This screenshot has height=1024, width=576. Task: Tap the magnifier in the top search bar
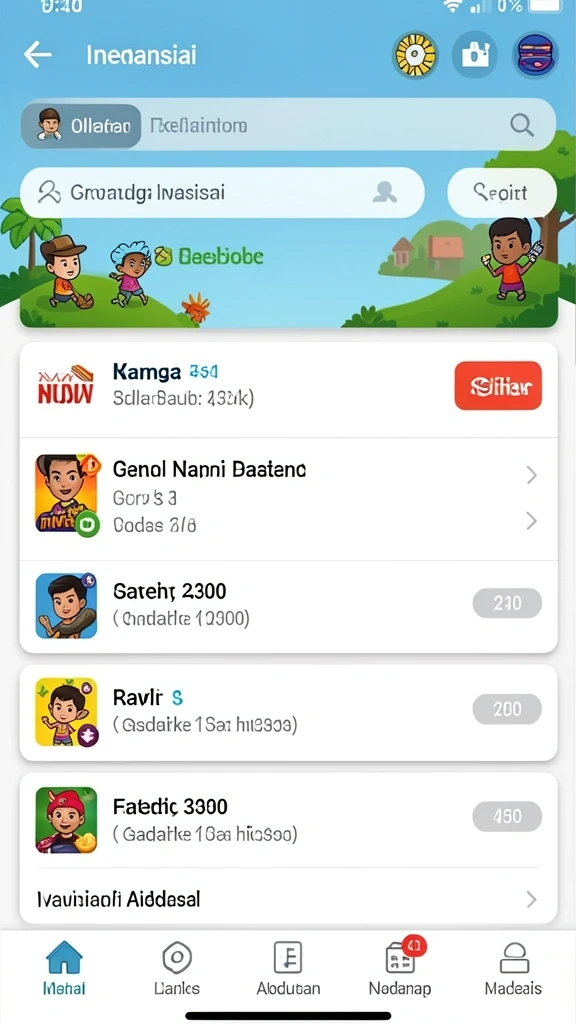pyautogui.click(x=521, y=124)
